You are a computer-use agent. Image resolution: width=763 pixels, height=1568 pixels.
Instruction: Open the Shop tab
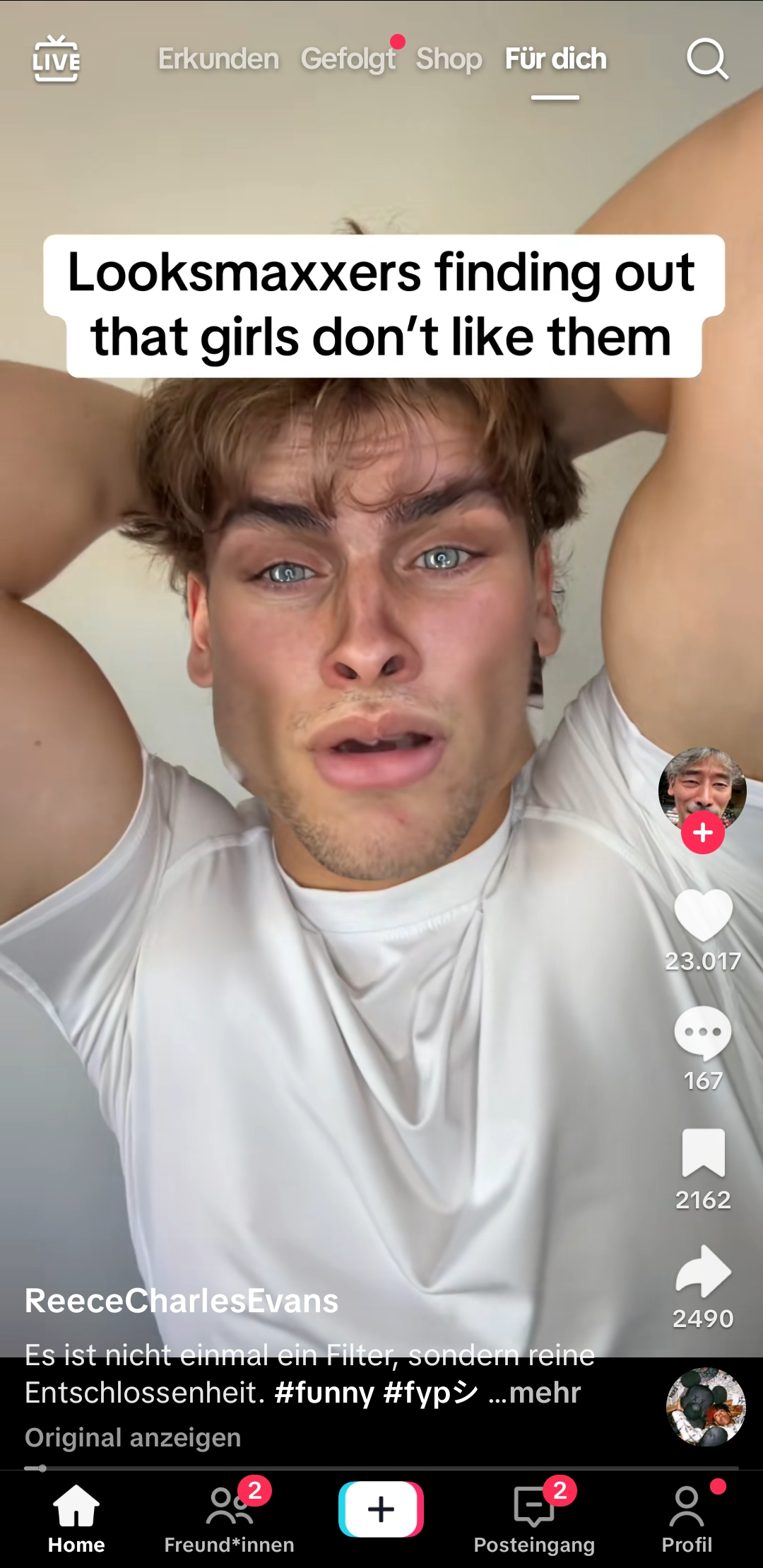449,59
